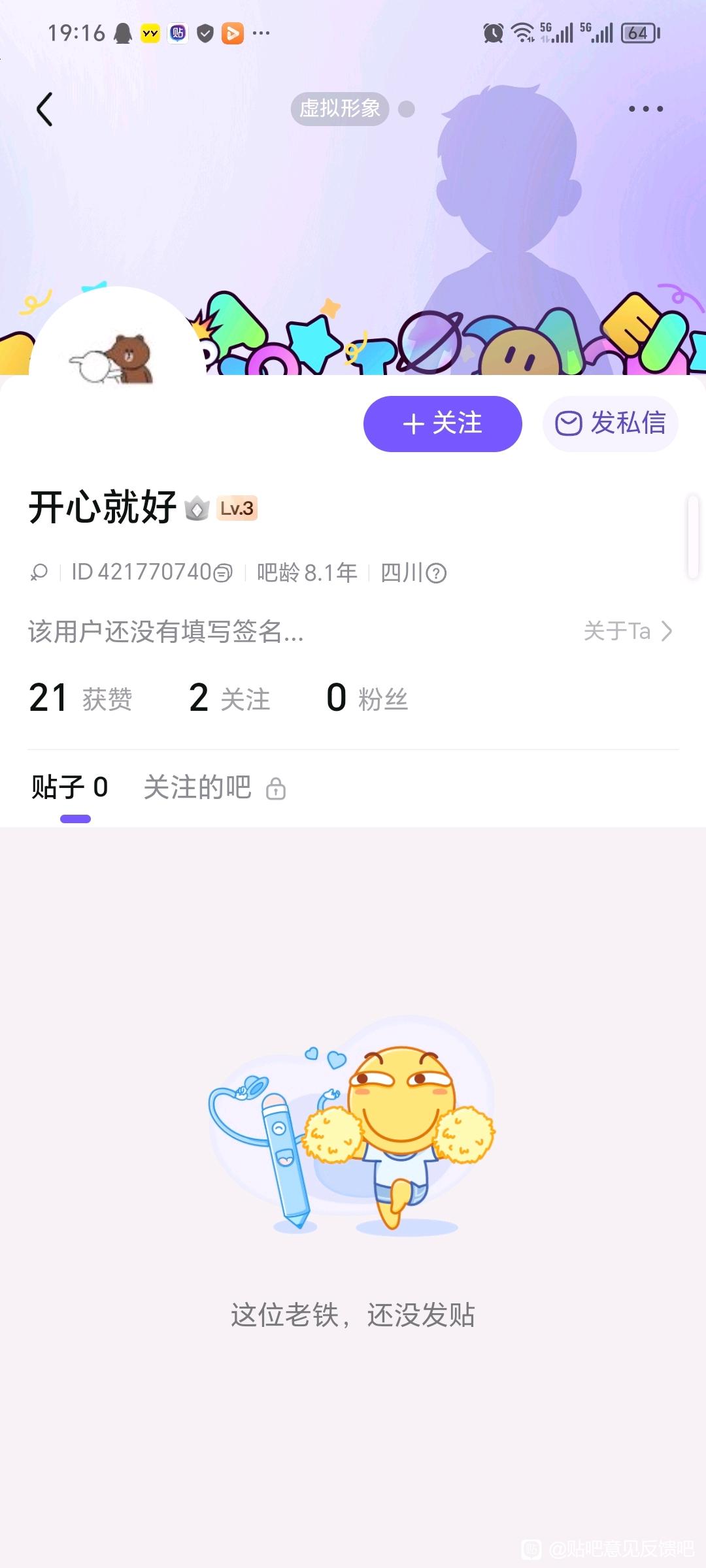Screen dimensions: 706x1568
Task: Open the 关于Ta details page
Action: (x=628, y=631)
